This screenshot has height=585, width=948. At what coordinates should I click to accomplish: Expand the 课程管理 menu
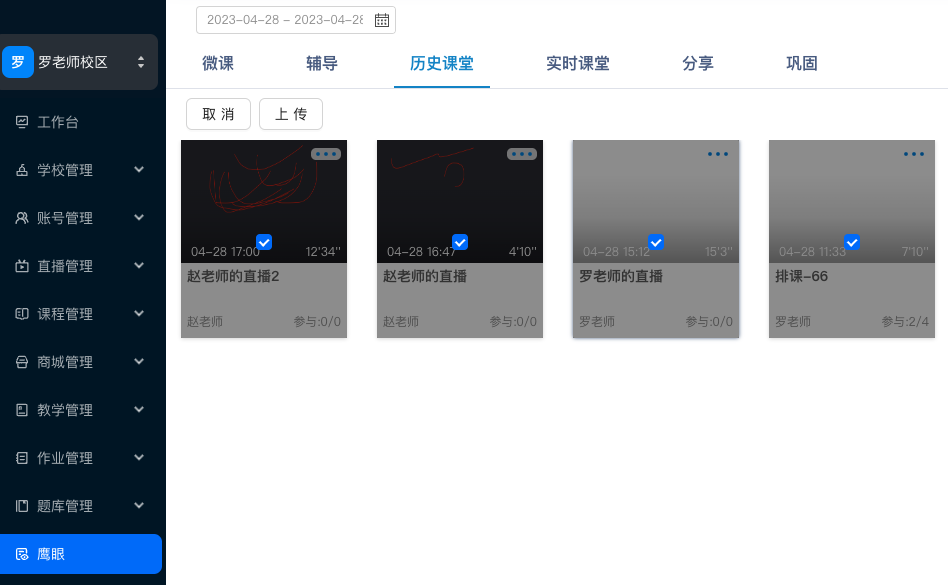(80, 314)
